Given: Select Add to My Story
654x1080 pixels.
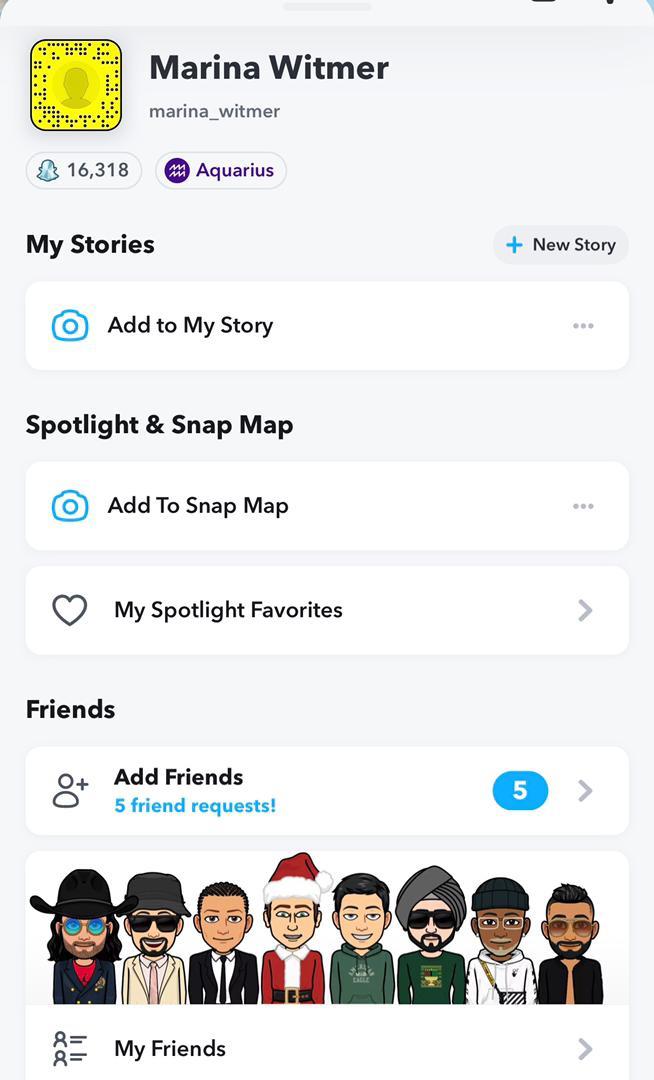Looking at the screenshot, I should (190, 325).
